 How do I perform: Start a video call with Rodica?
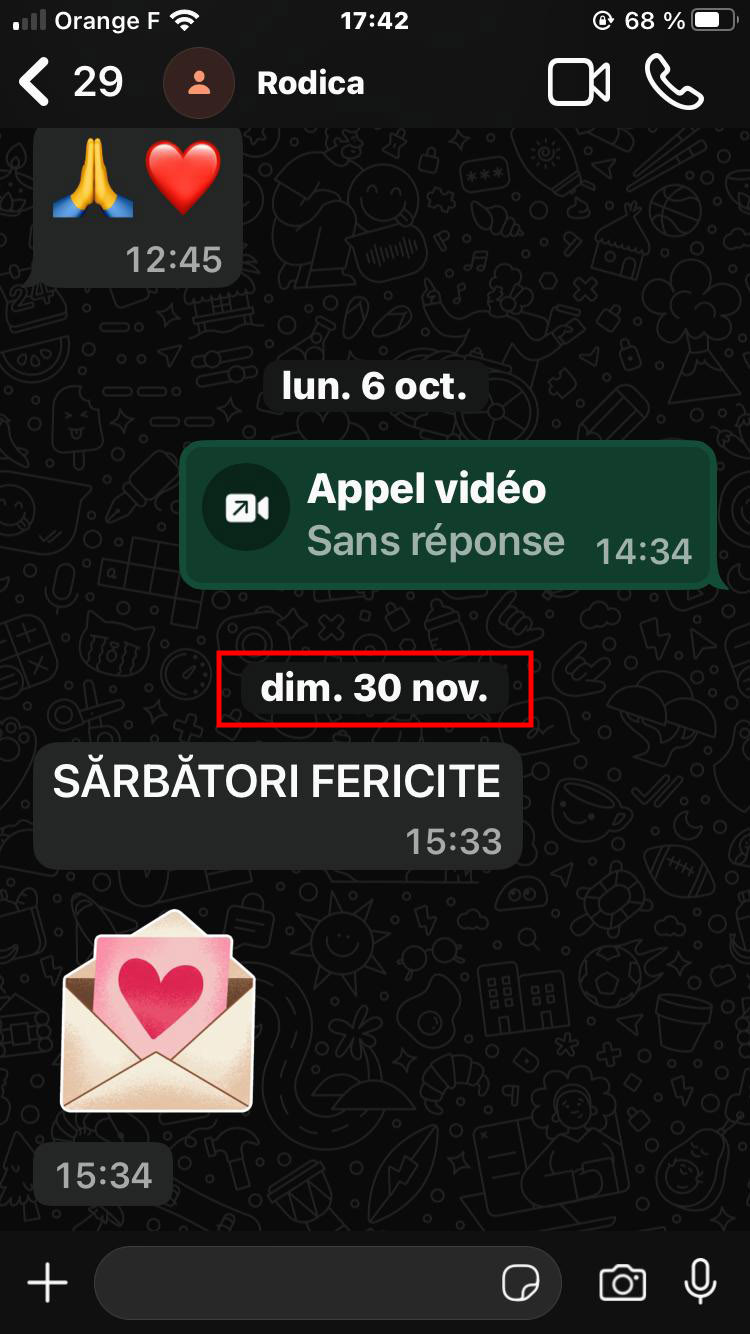(579, 82)
